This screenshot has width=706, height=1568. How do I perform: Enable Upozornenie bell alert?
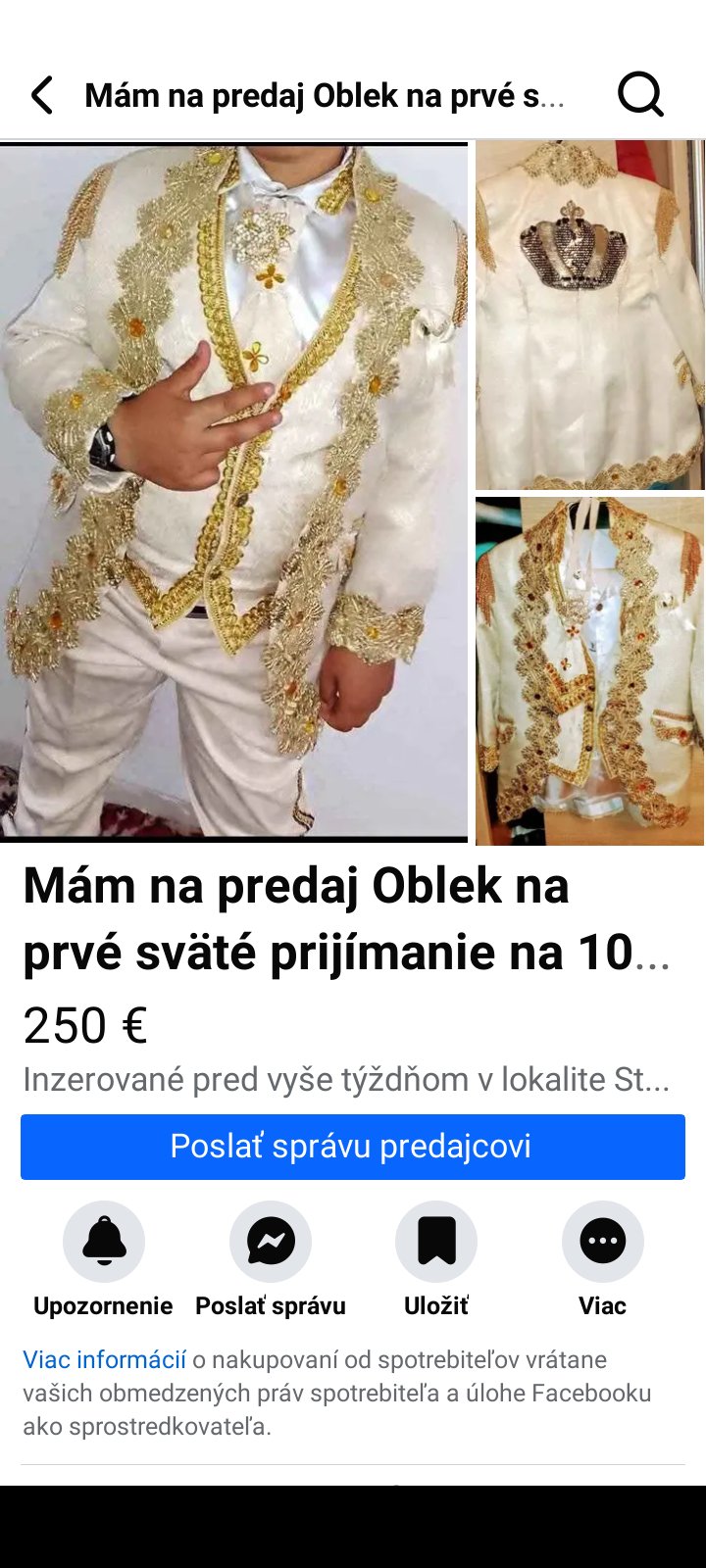click(104, 1242)
